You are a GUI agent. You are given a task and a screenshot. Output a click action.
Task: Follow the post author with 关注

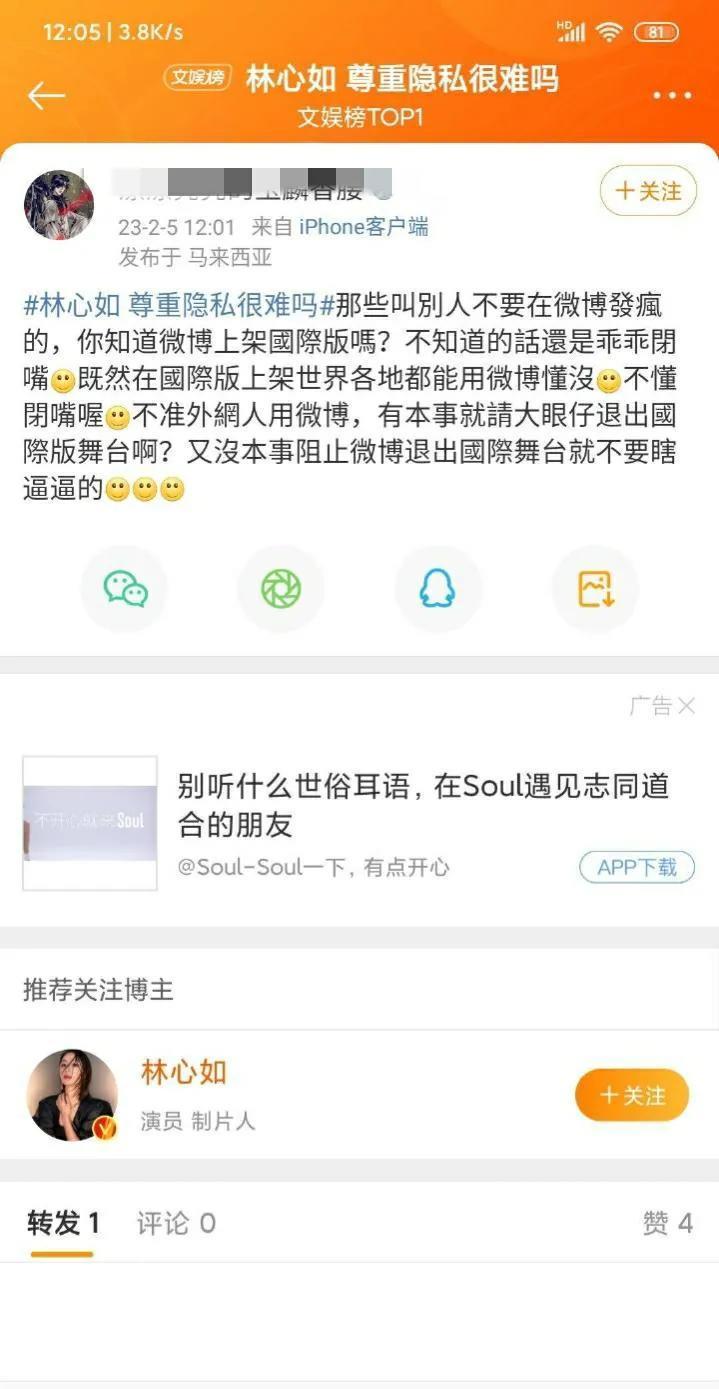click(x=648, y=191)
